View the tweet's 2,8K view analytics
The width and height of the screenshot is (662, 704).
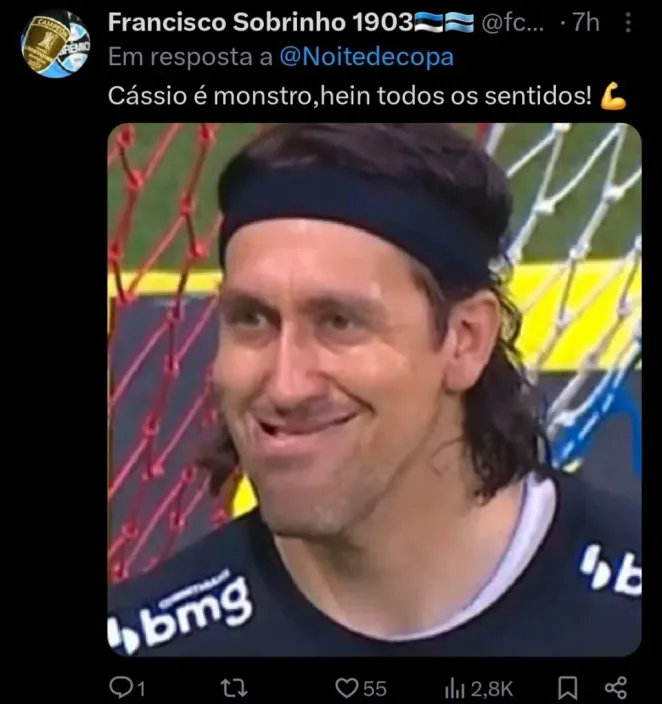click(478, 687)
